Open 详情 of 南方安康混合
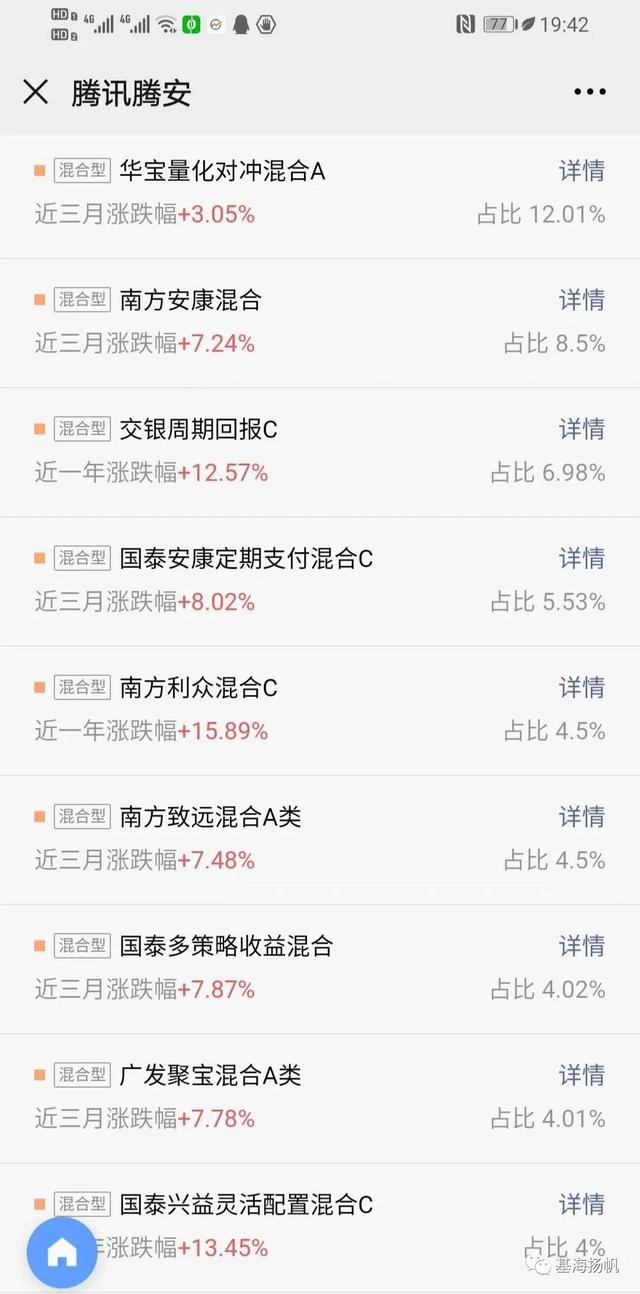Screen dimensions: 640x1294 click(582, 300)
